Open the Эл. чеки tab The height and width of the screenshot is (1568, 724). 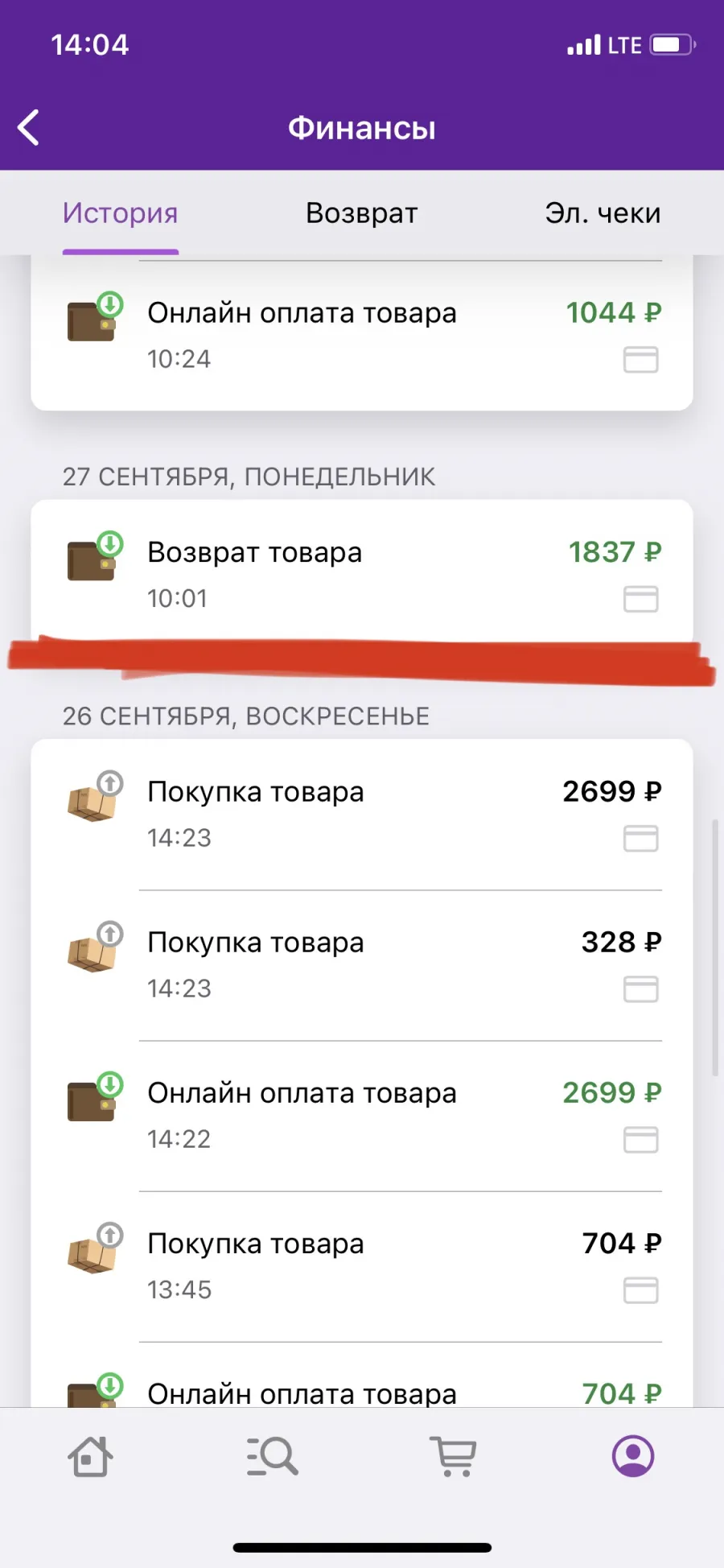pos(603,213)
